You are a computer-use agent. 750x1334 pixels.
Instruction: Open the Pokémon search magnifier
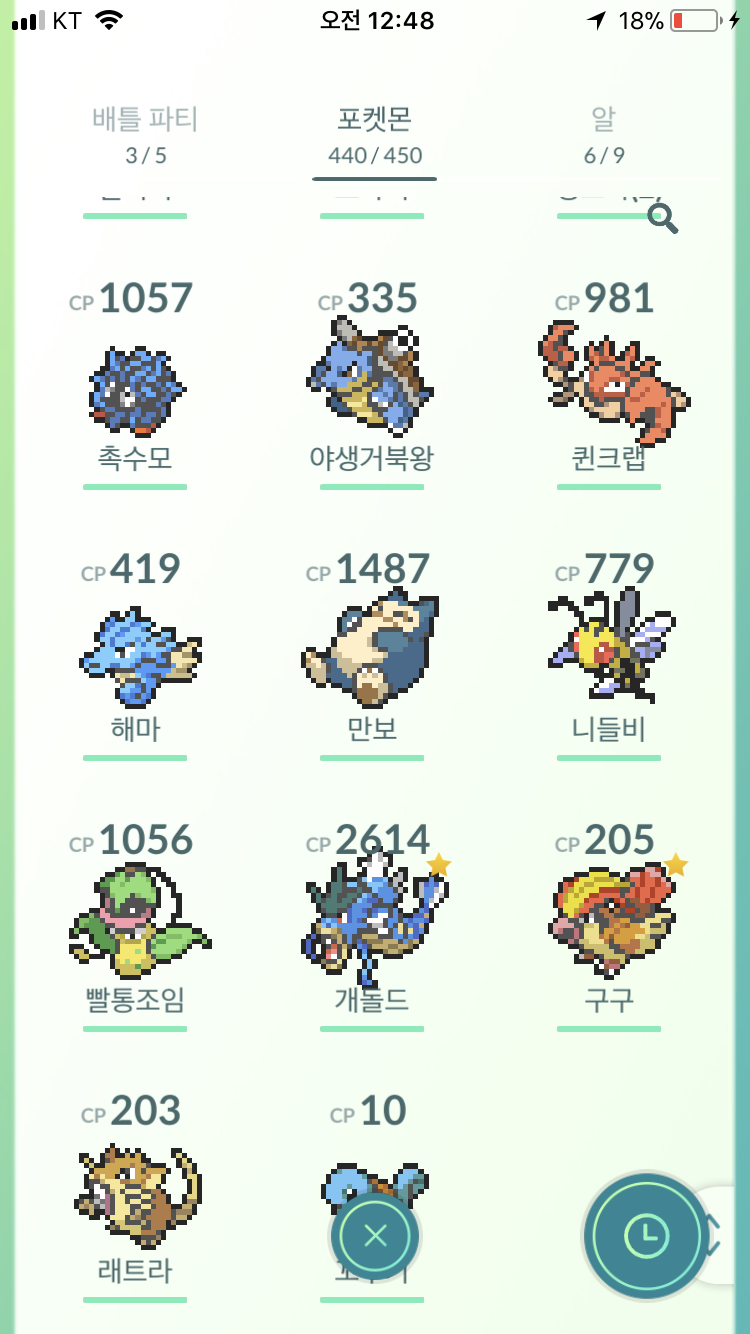(x=662, y=218)
